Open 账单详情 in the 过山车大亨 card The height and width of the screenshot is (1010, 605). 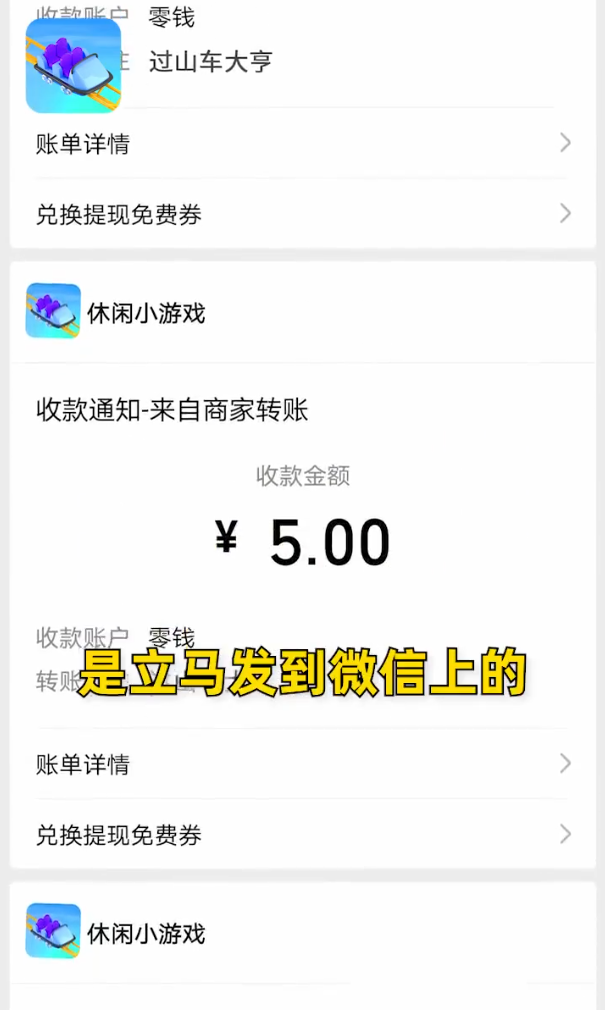302,143
